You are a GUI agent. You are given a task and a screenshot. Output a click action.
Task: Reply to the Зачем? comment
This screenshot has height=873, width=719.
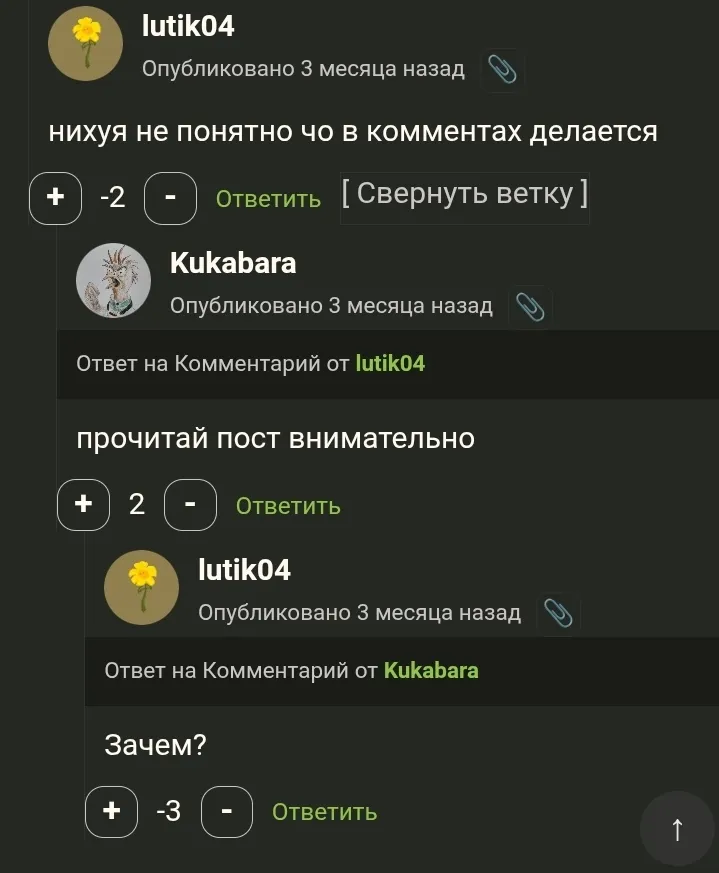pos(324,812)
